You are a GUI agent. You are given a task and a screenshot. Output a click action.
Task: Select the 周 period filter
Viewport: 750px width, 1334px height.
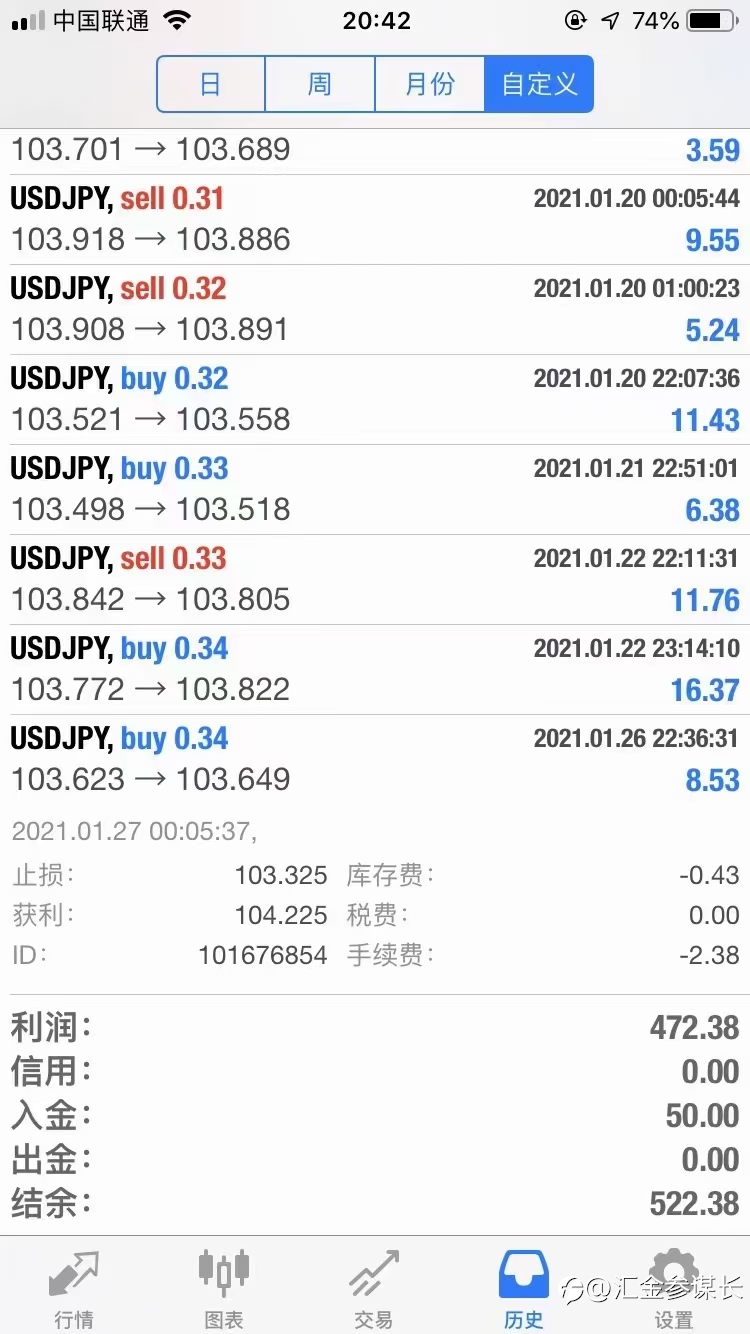coord(320,84)
